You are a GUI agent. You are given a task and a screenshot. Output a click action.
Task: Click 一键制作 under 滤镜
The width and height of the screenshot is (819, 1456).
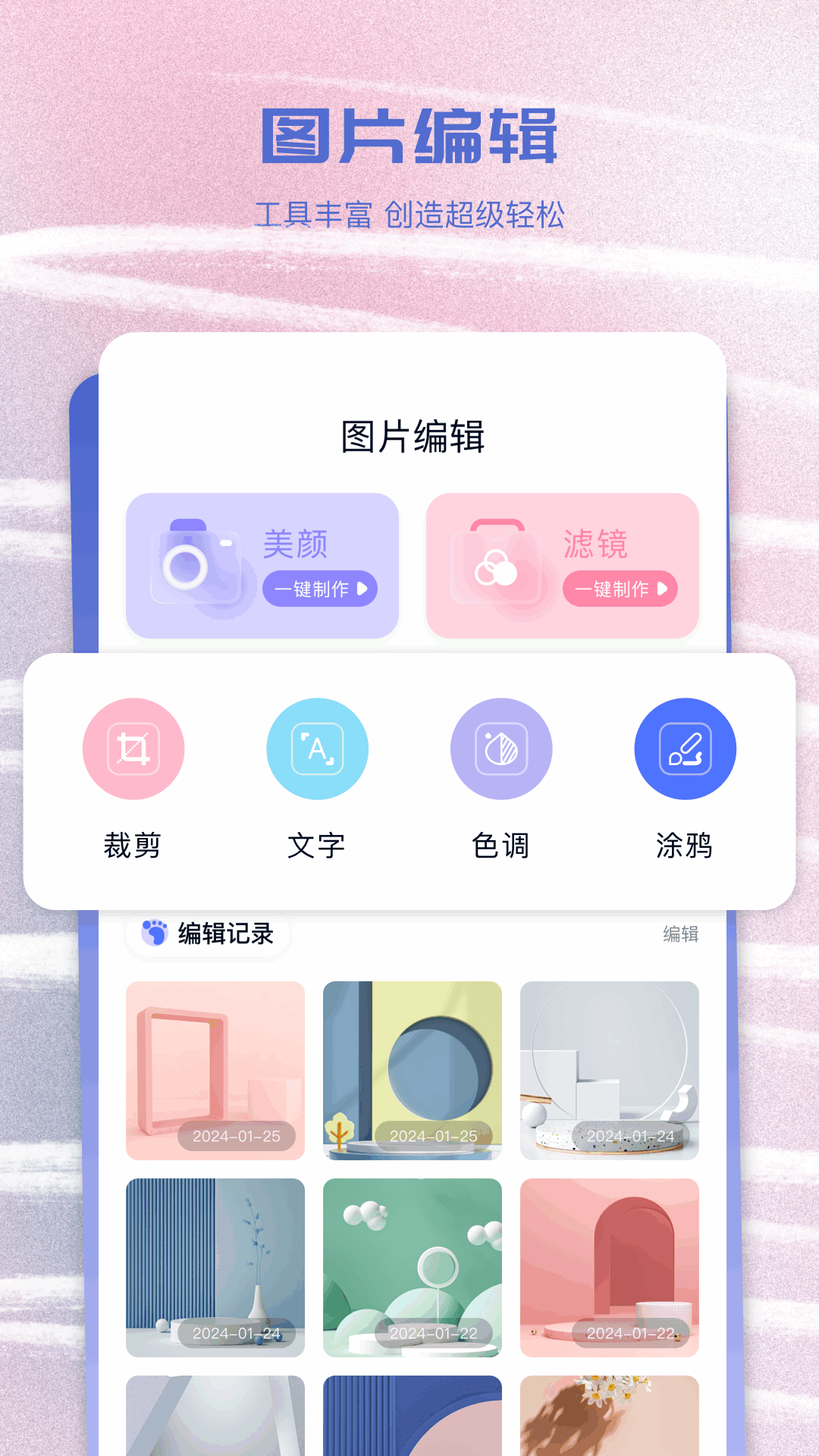pyautogui.click(x=619, y=588)
